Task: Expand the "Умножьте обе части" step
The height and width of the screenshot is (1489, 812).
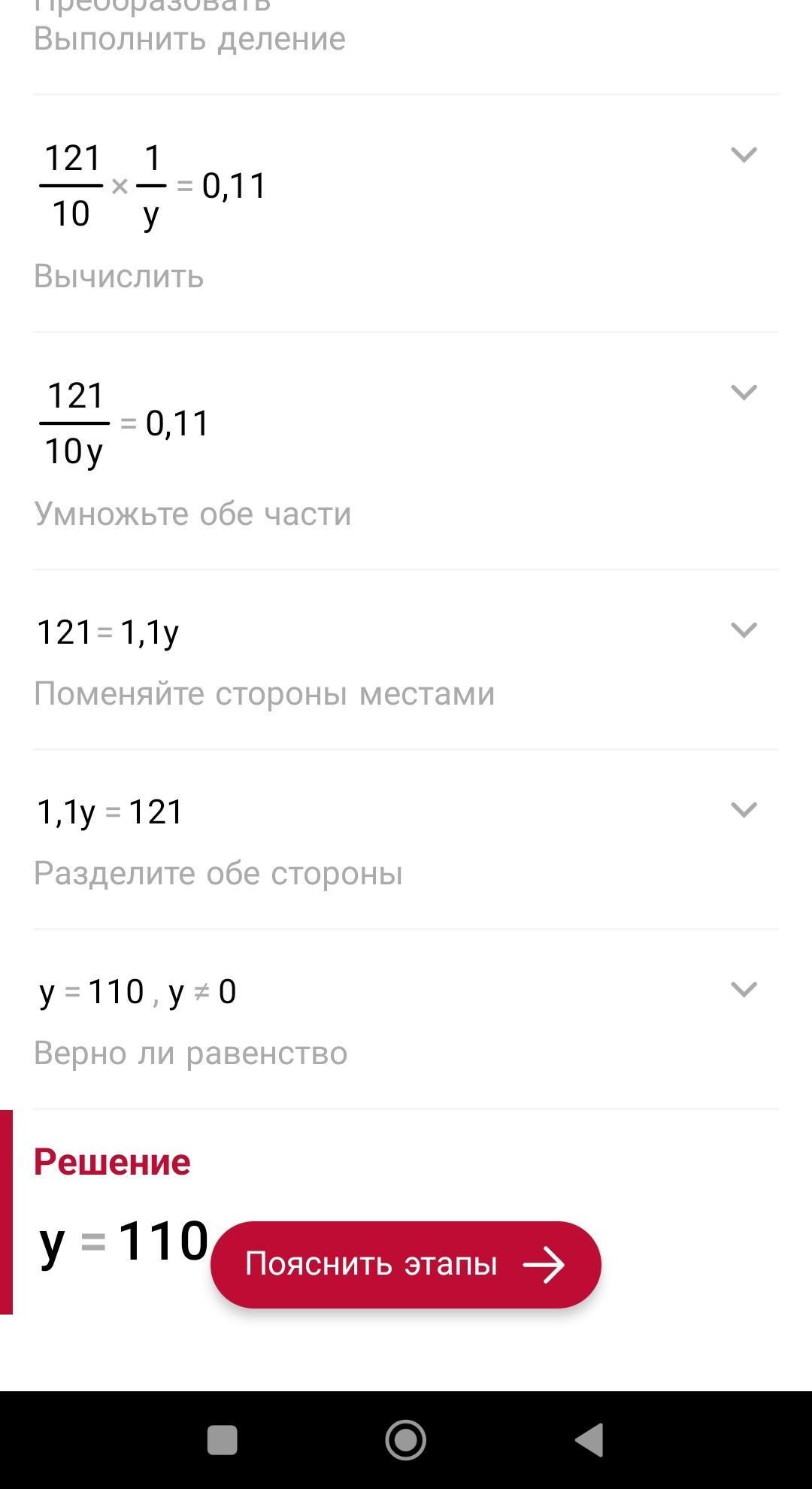Action: click(x=744, y=393)
